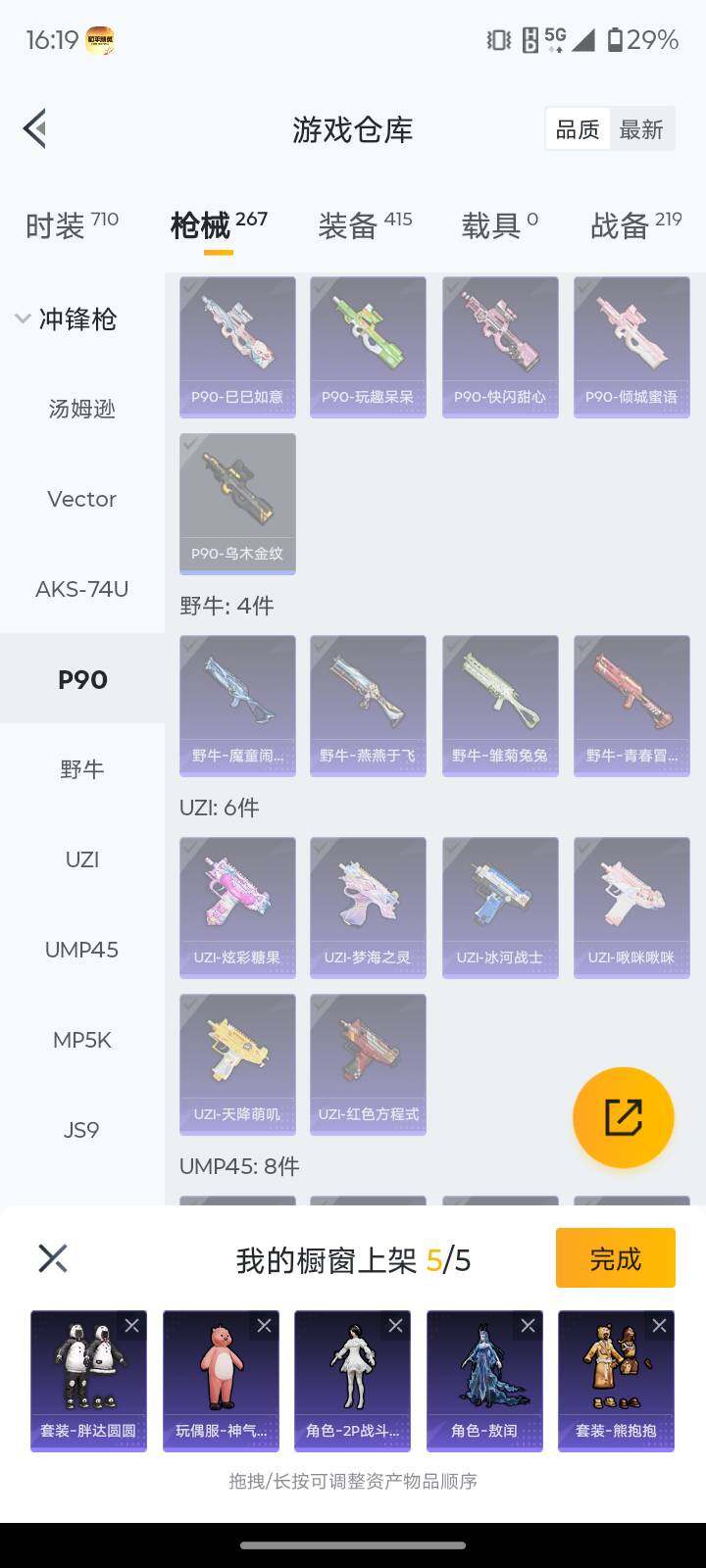706x1568 pixels.
Task: Select Vector in the side list
Action: 82,499
